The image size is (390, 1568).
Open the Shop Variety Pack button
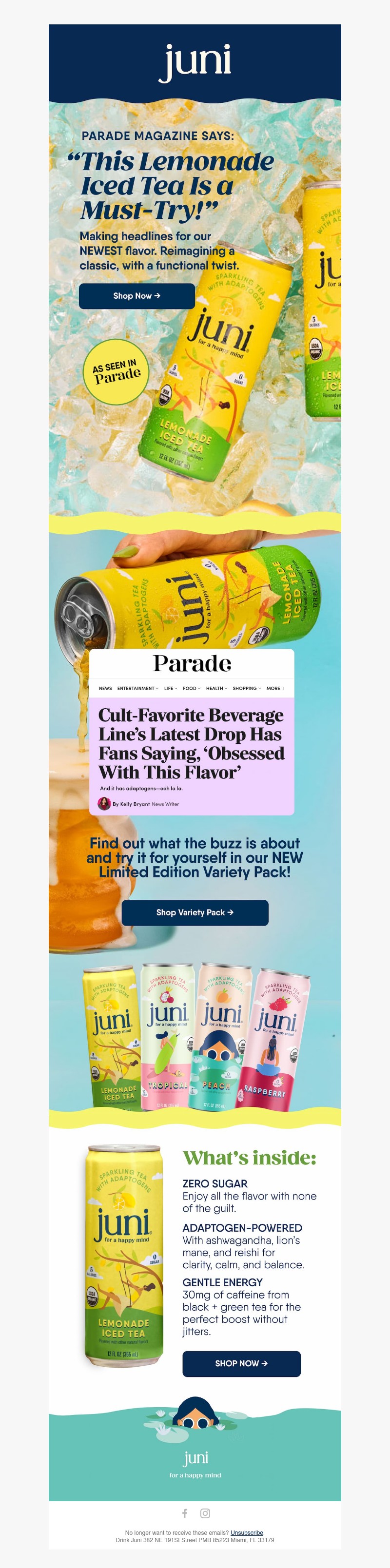point(195,912)
